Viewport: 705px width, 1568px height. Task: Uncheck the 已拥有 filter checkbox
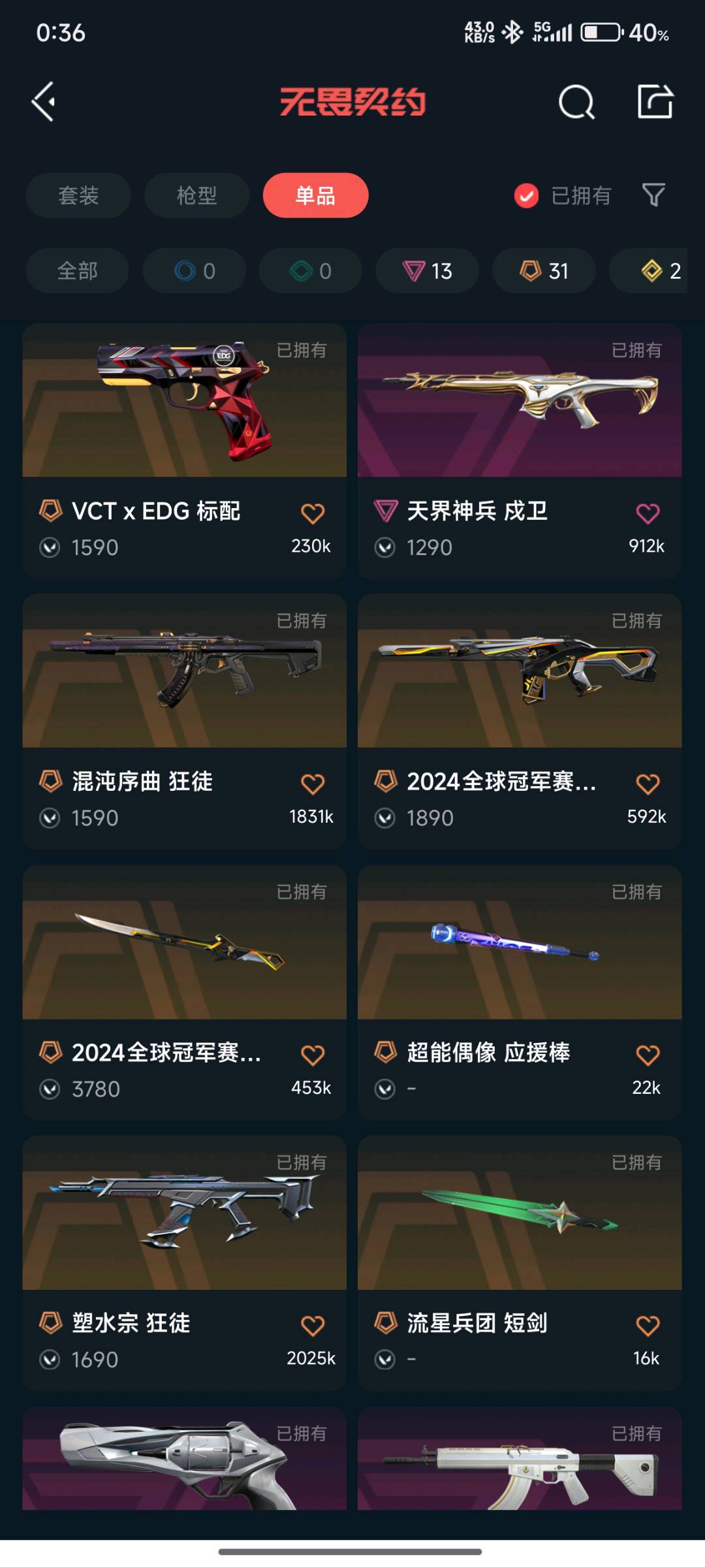(526, 195)
